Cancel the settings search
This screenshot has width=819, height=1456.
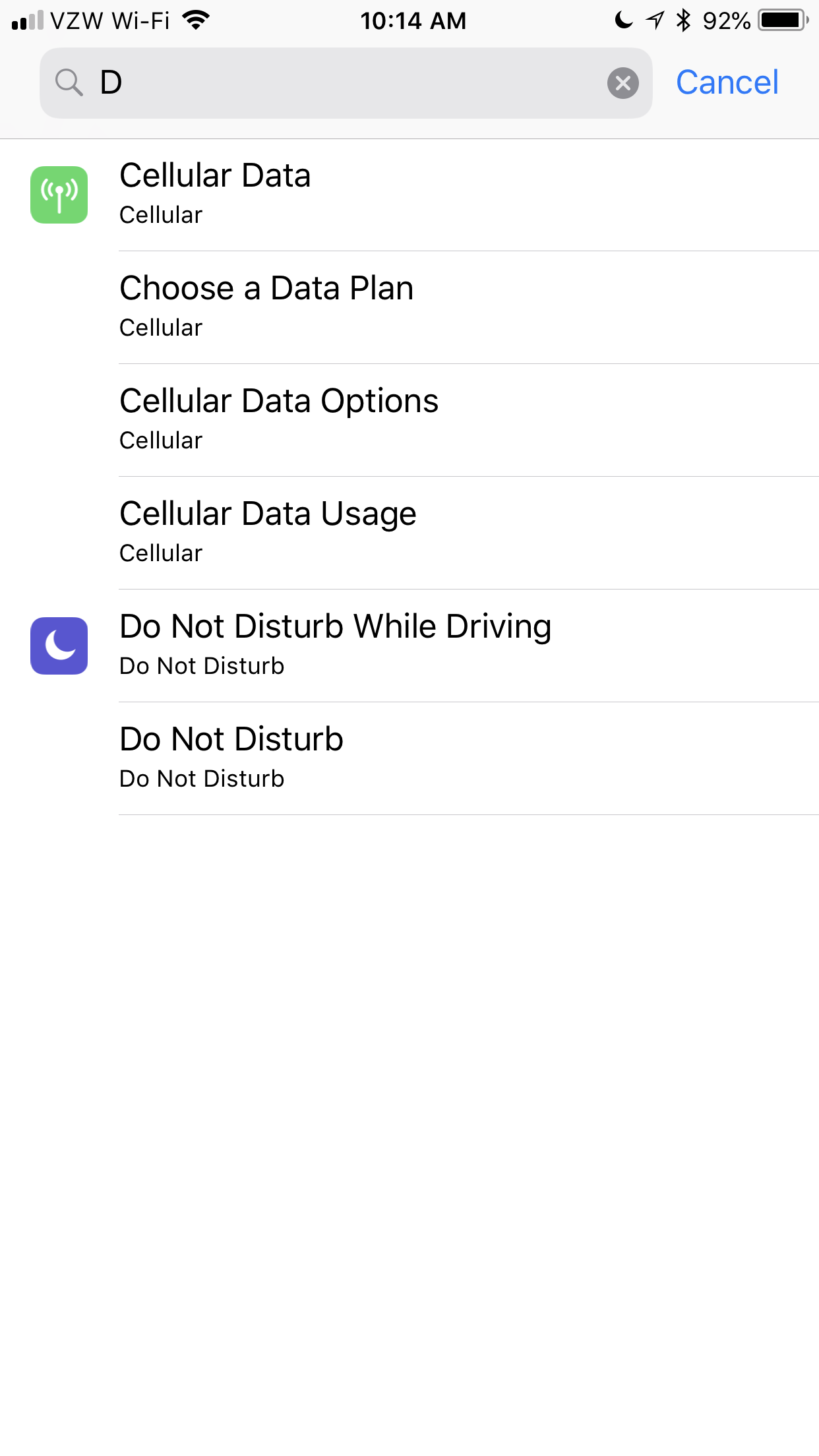click(727, 83)
